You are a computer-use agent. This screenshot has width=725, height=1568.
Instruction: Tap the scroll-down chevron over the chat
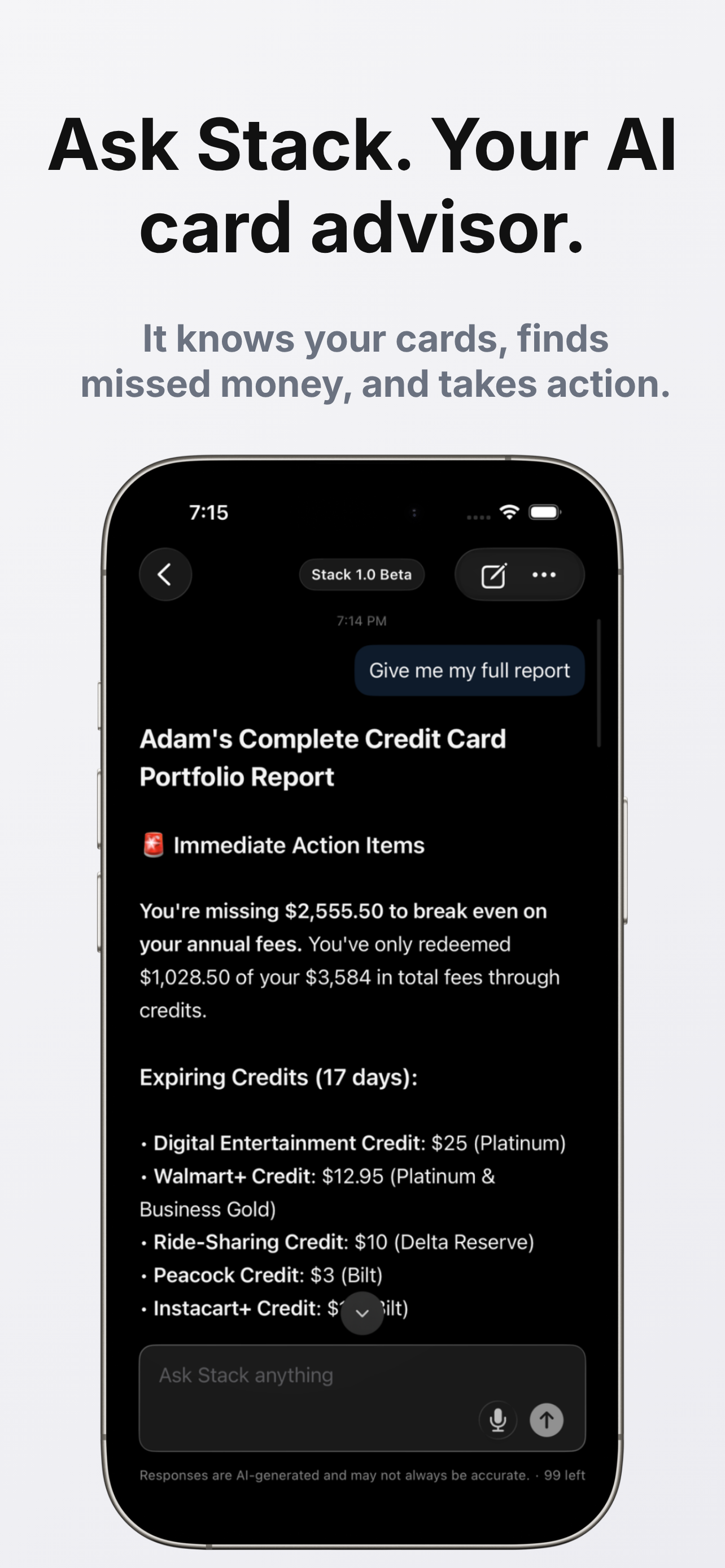point(362,1313)
